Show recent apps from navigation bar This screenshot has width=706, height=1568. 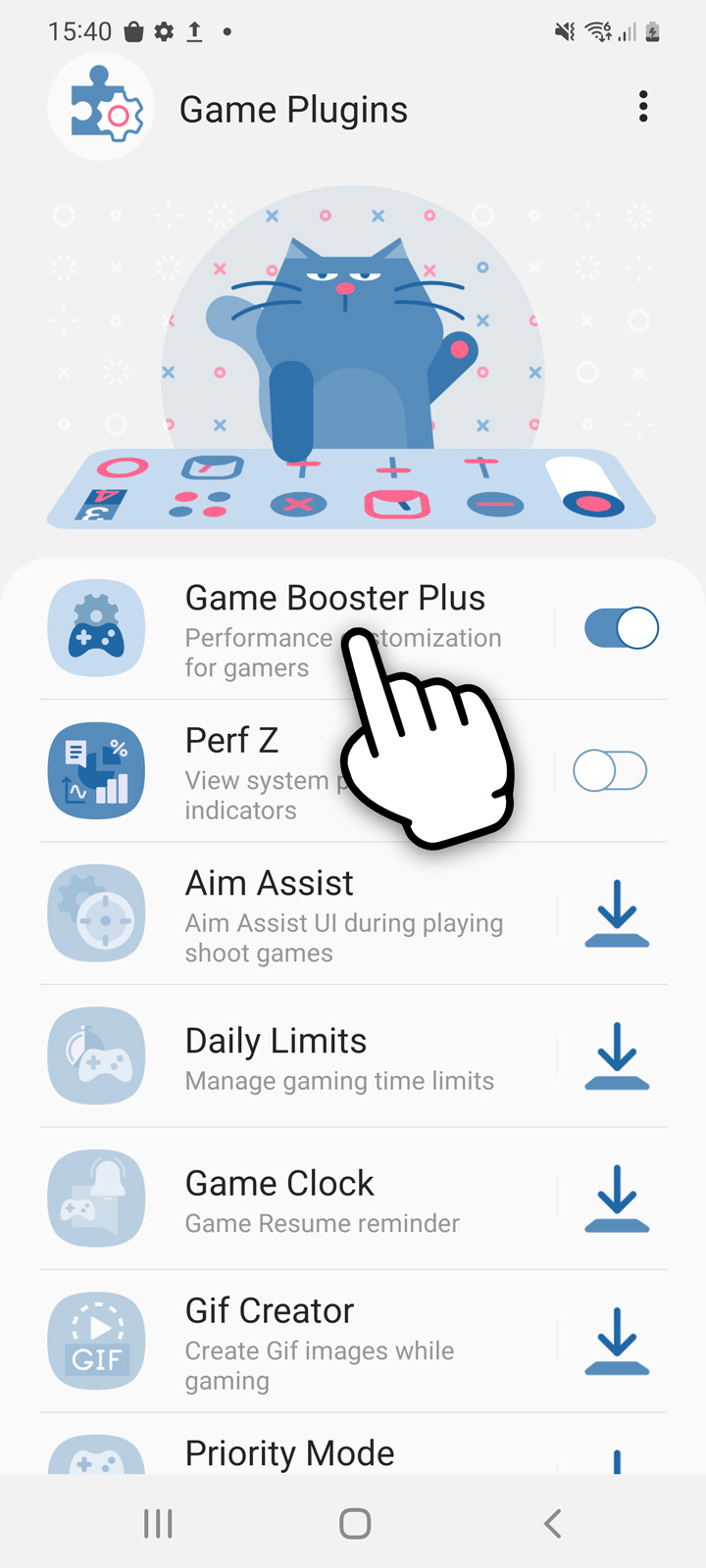[x=158, y=1523]
